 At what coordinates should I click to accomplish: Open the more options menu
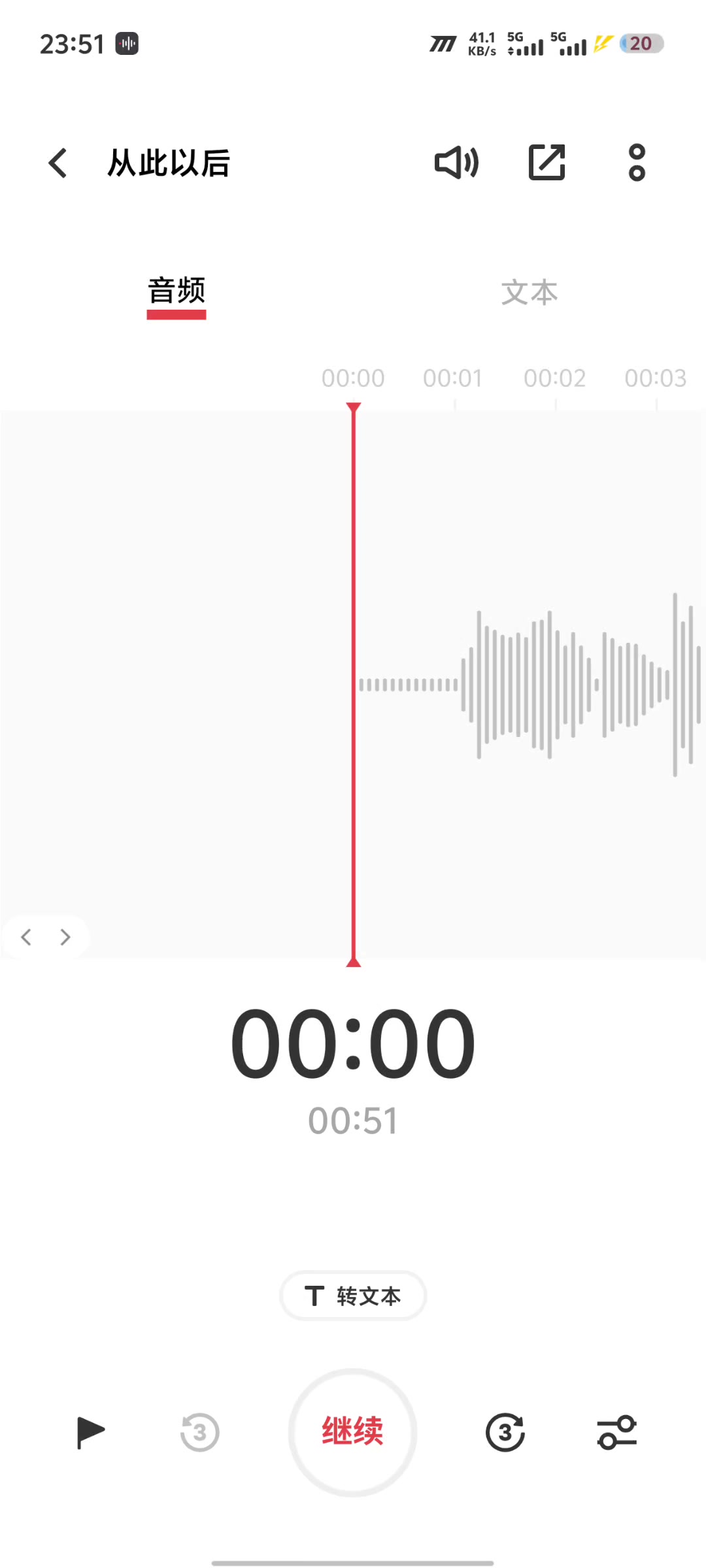click(637, 162)
